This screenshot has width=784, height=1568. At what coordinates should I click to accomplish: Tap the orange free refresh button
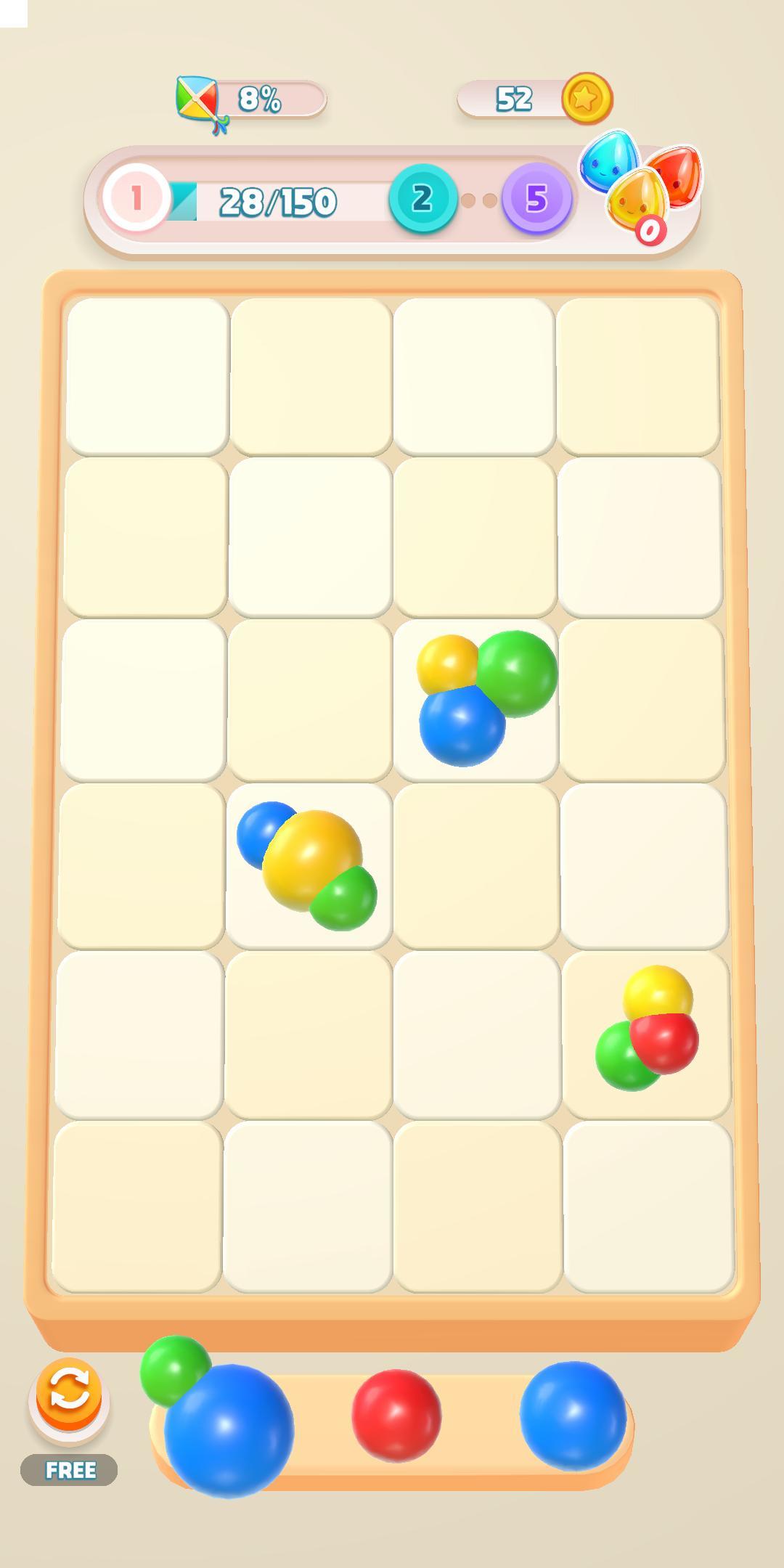pos(69,1394)
